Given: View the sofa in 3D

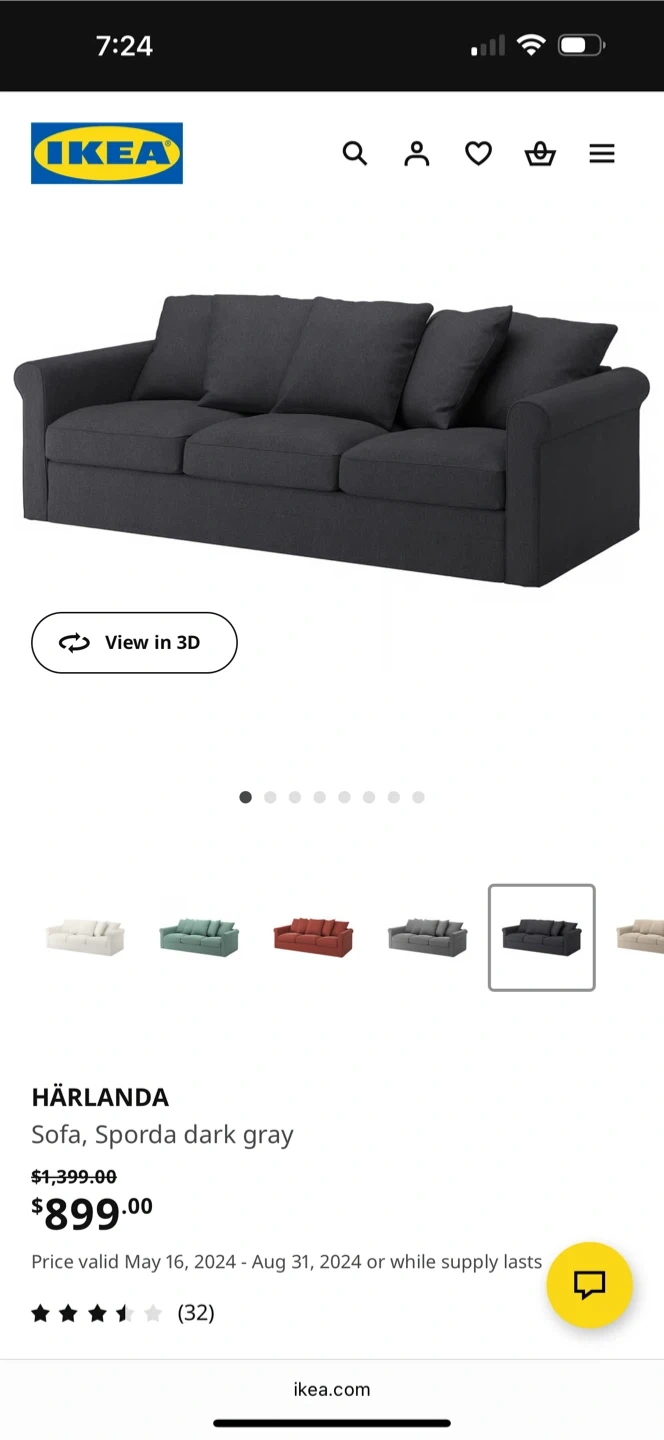Looking at the screenshot, I should (134, 642).
